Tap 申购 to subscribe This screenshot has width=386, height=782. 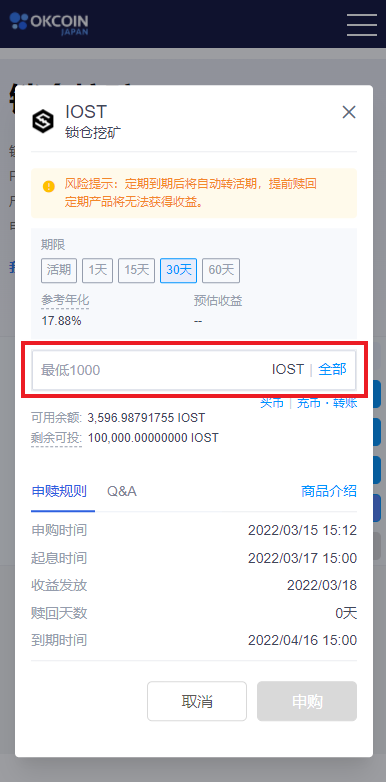[x=307, y=701]
